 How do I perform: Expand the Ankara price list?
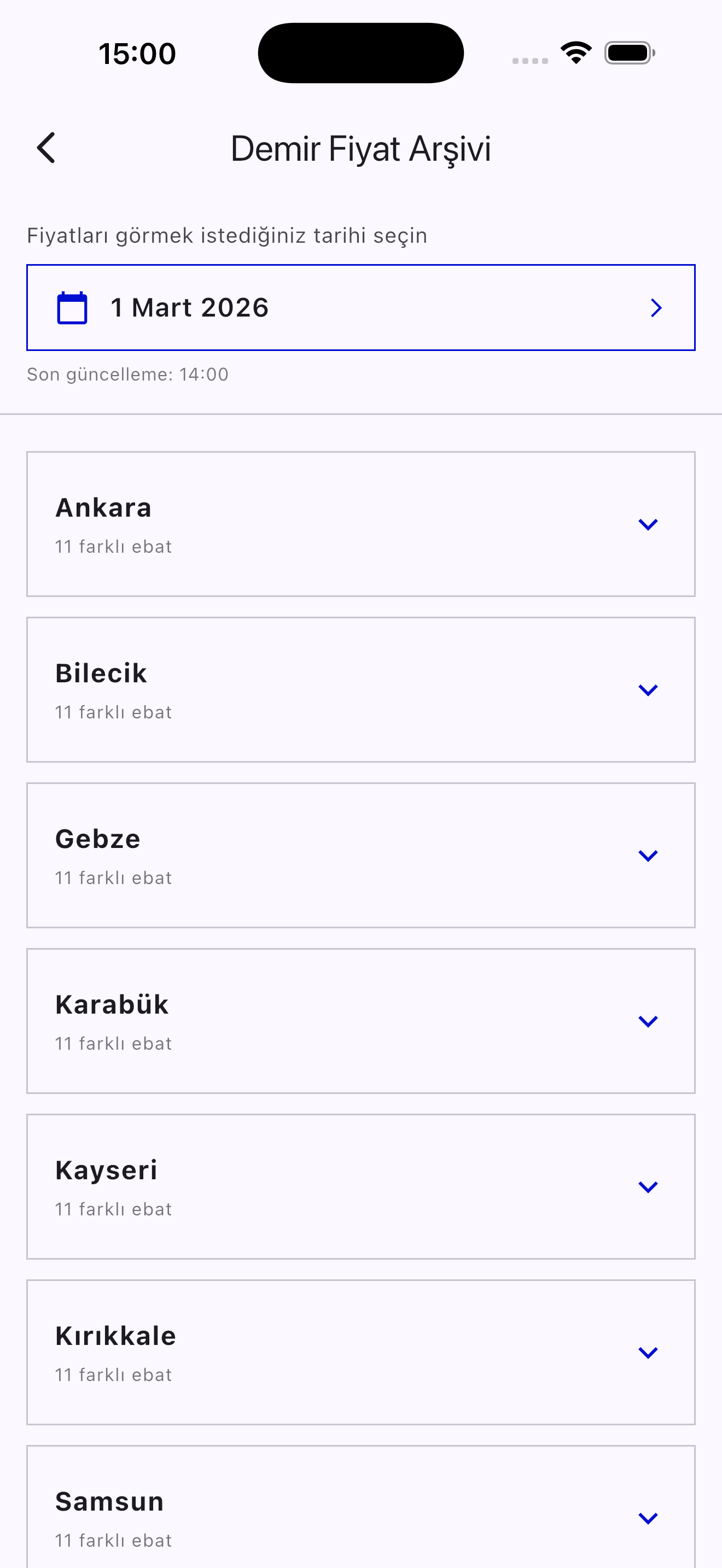(648, 523)
